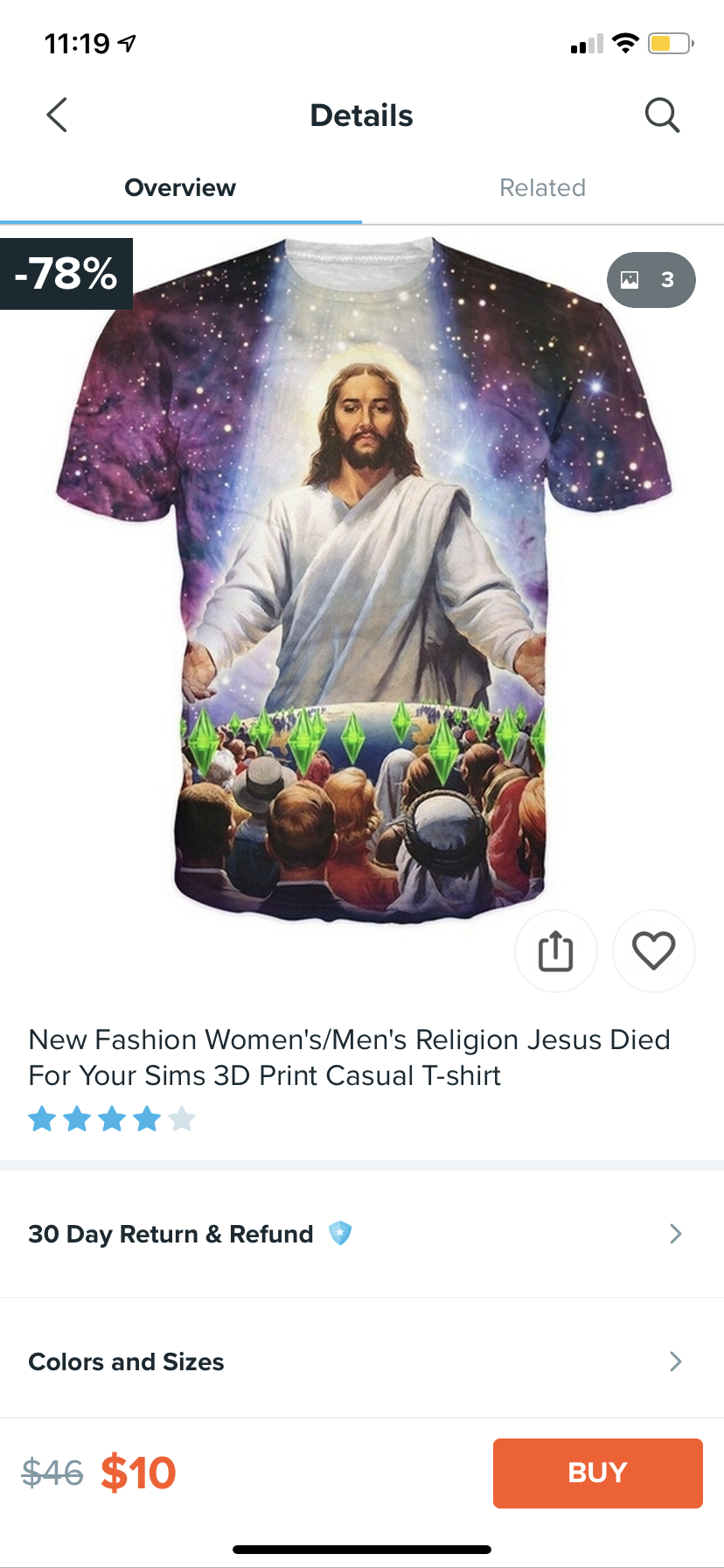Viewport: 724px width, 1568px height.
Task: Open the 3-photo gallery badge
Action: click(x=651, y=280)
